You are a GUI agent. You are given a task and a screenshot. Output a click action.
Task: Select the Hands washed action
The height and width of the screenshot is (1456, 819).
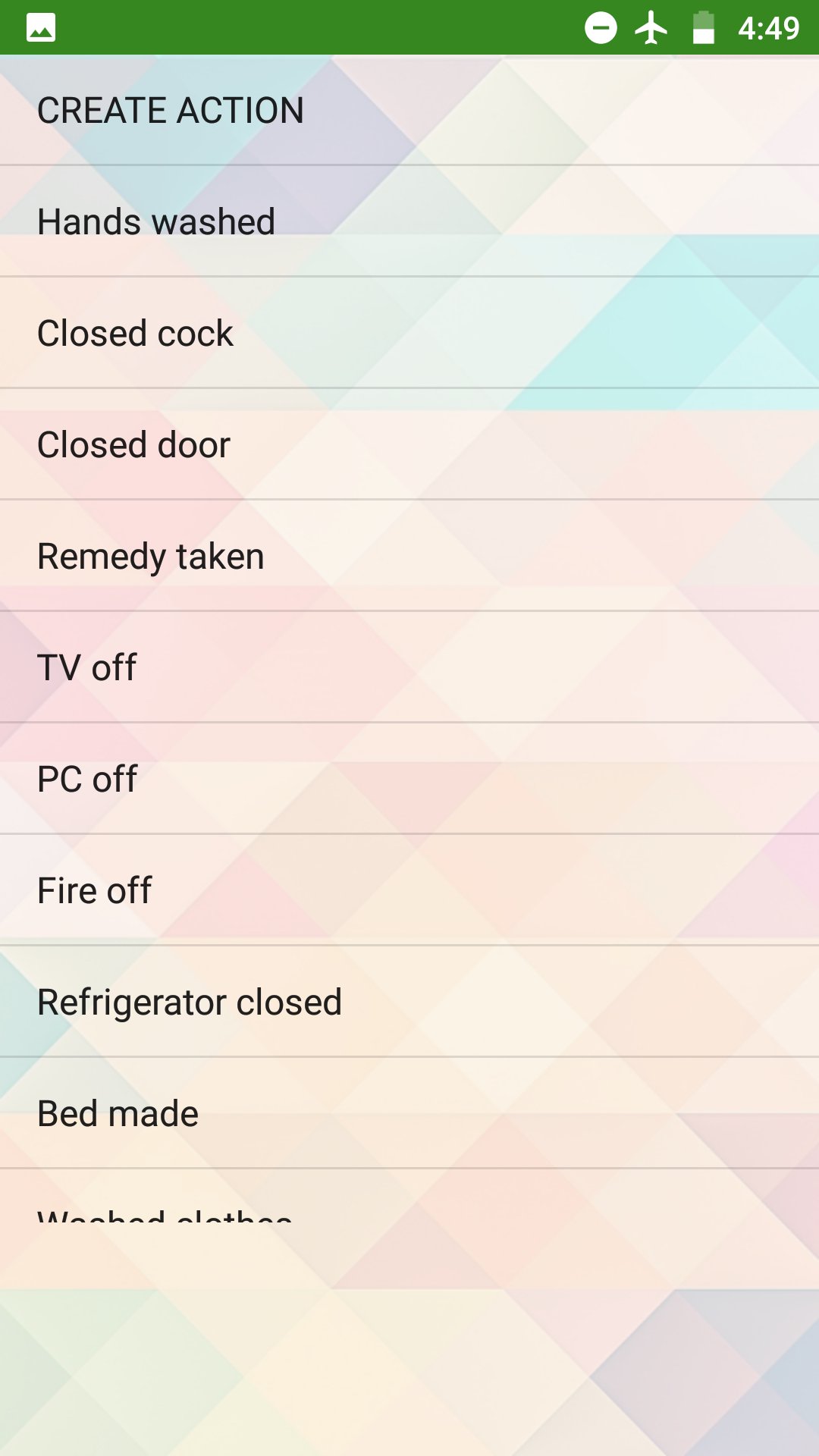click(409, 221)
